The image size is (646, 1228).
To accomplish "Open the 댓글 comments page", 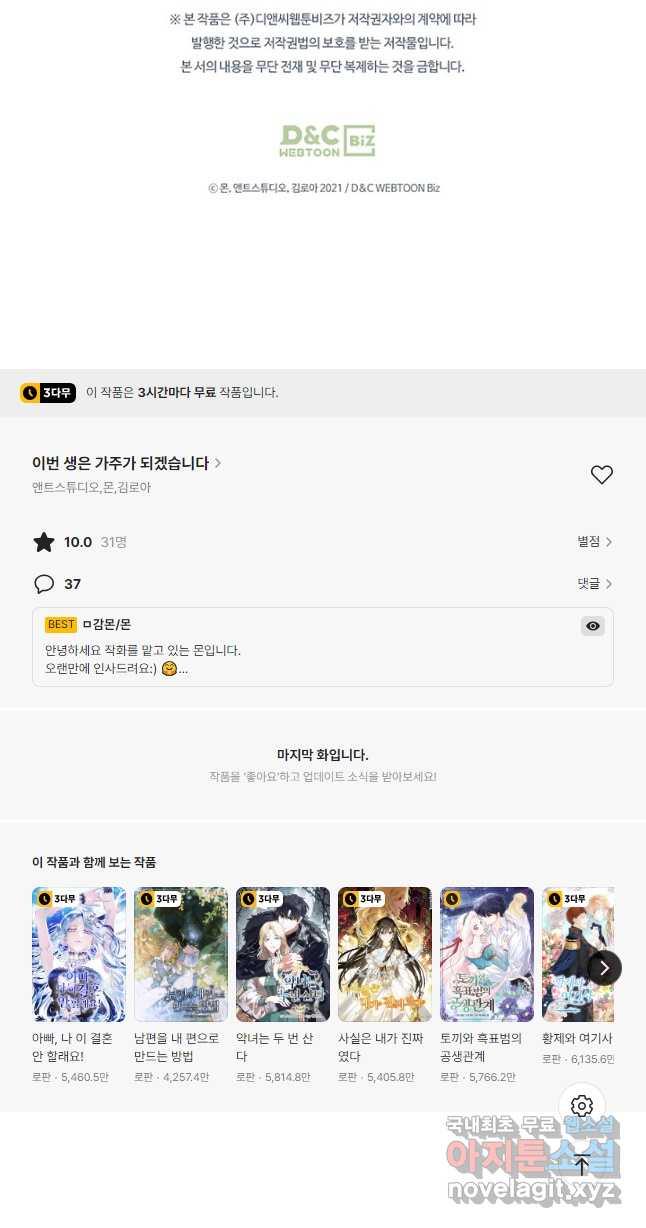I will [x=594, y=584].
